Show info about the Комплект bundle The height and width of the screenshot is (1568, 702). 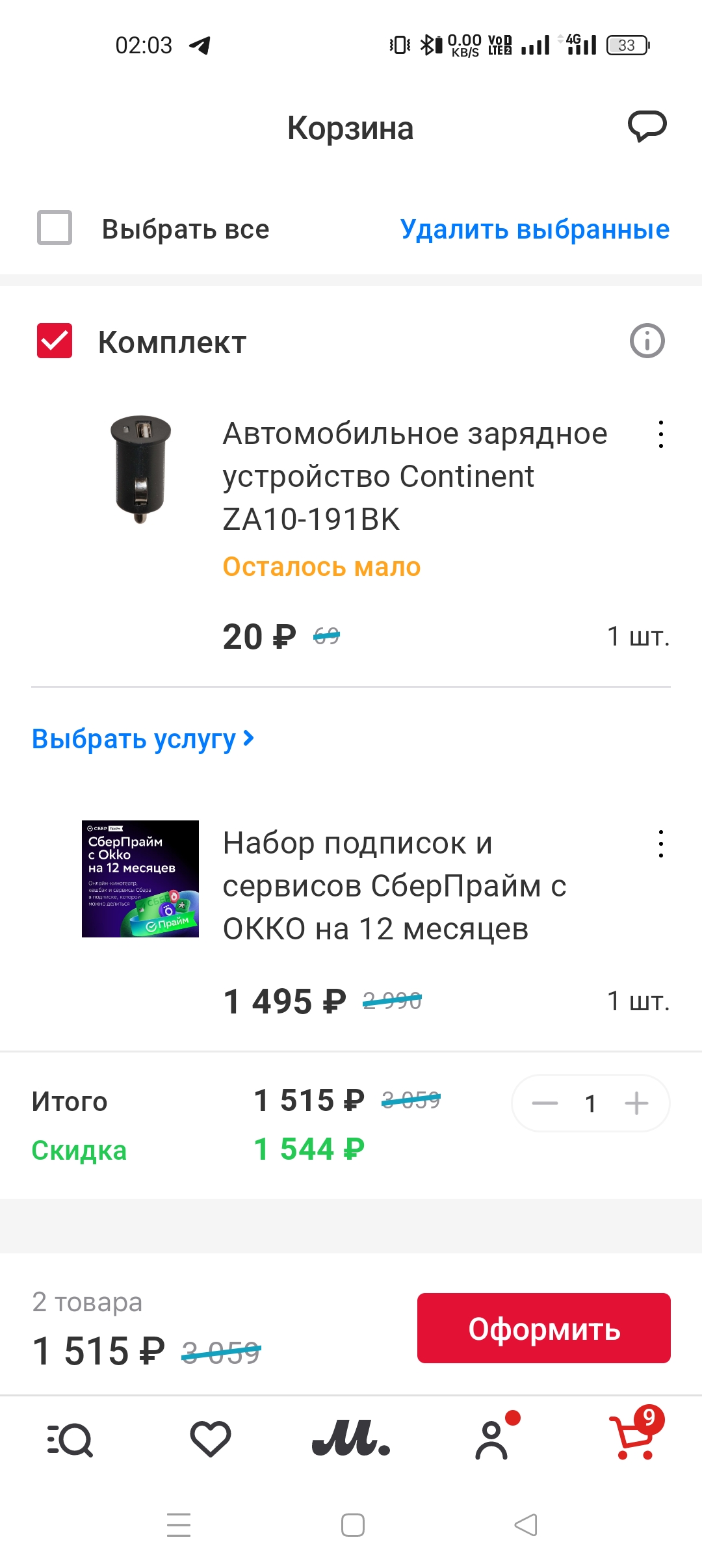[647, 341]
